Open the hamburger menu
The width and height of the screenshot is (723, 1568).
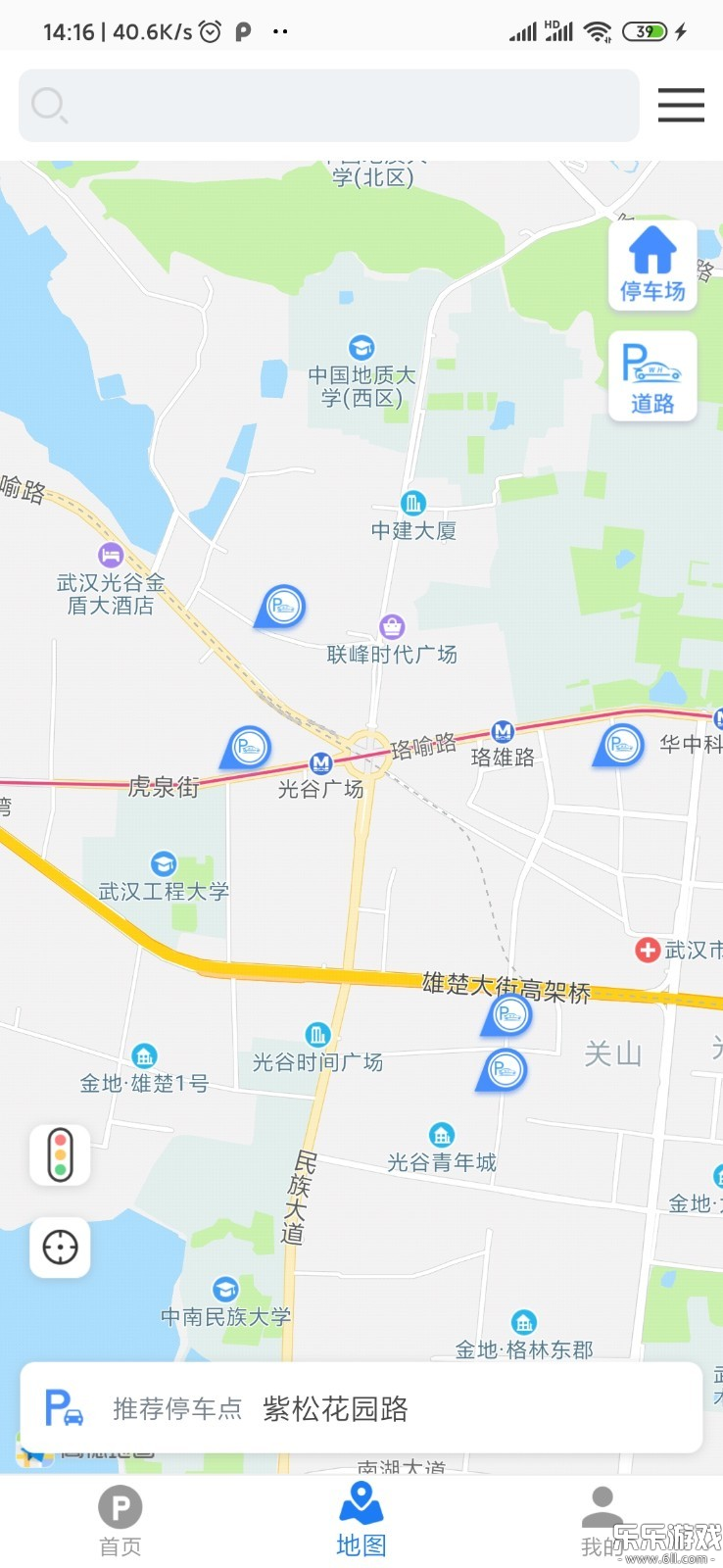[681, 105]
